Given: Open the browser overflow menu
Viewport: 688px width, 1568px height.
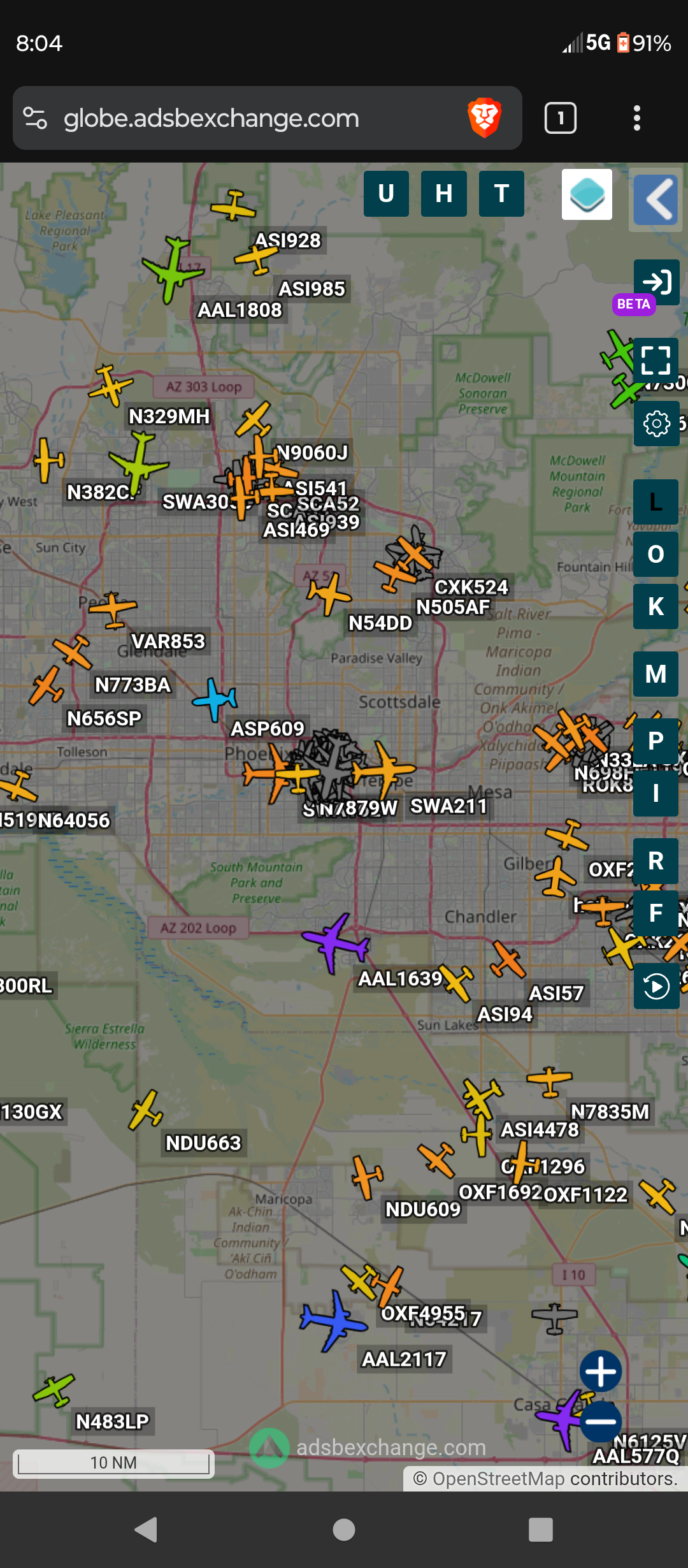Looking at the screenshot, I should click(636, 118).
